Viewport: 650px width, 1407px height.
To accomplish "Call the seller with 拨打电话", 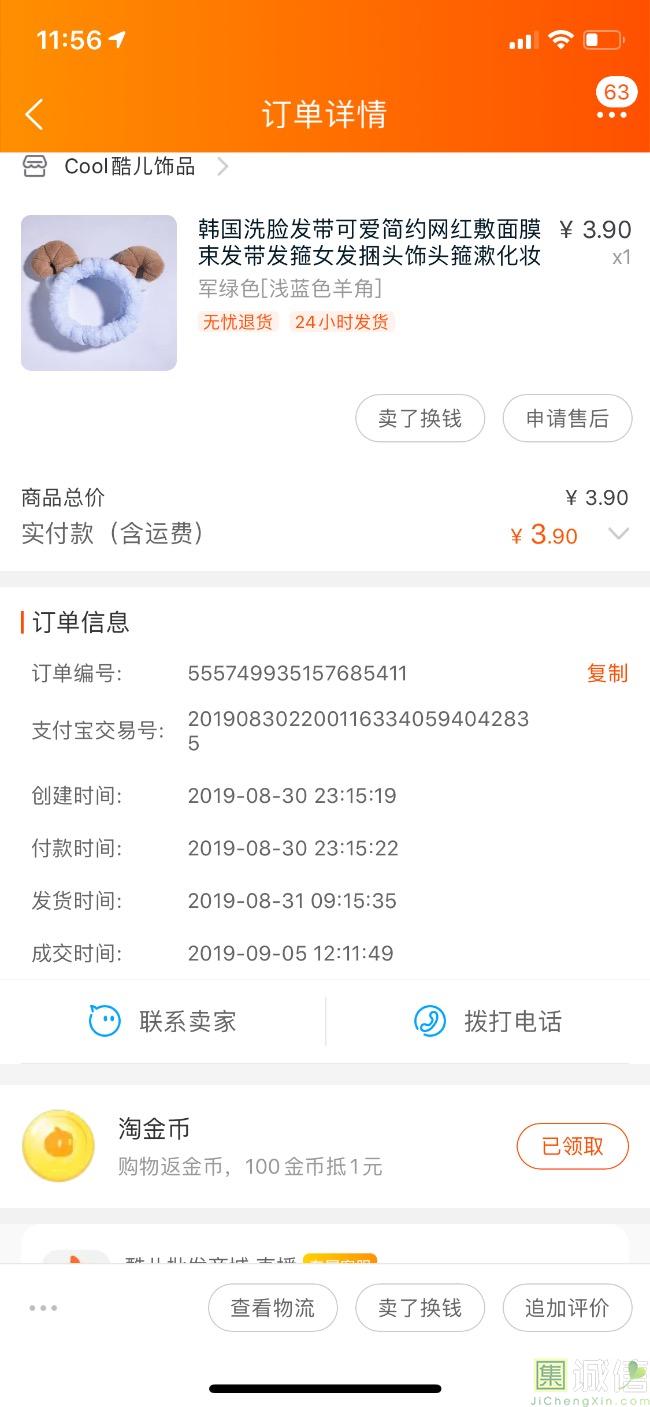I will [488, 1021].
